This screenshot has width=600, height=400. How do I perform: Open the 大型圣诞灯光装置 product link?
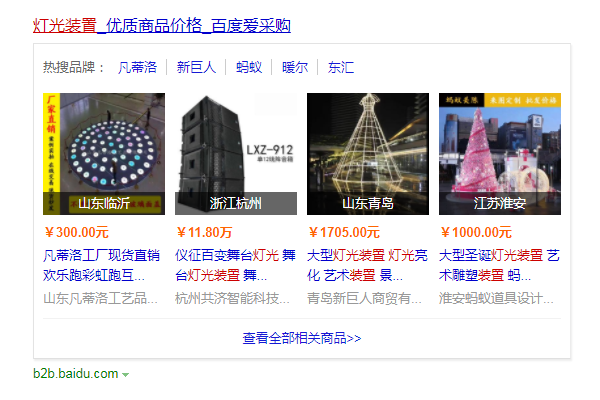click(x=500, y=265)
